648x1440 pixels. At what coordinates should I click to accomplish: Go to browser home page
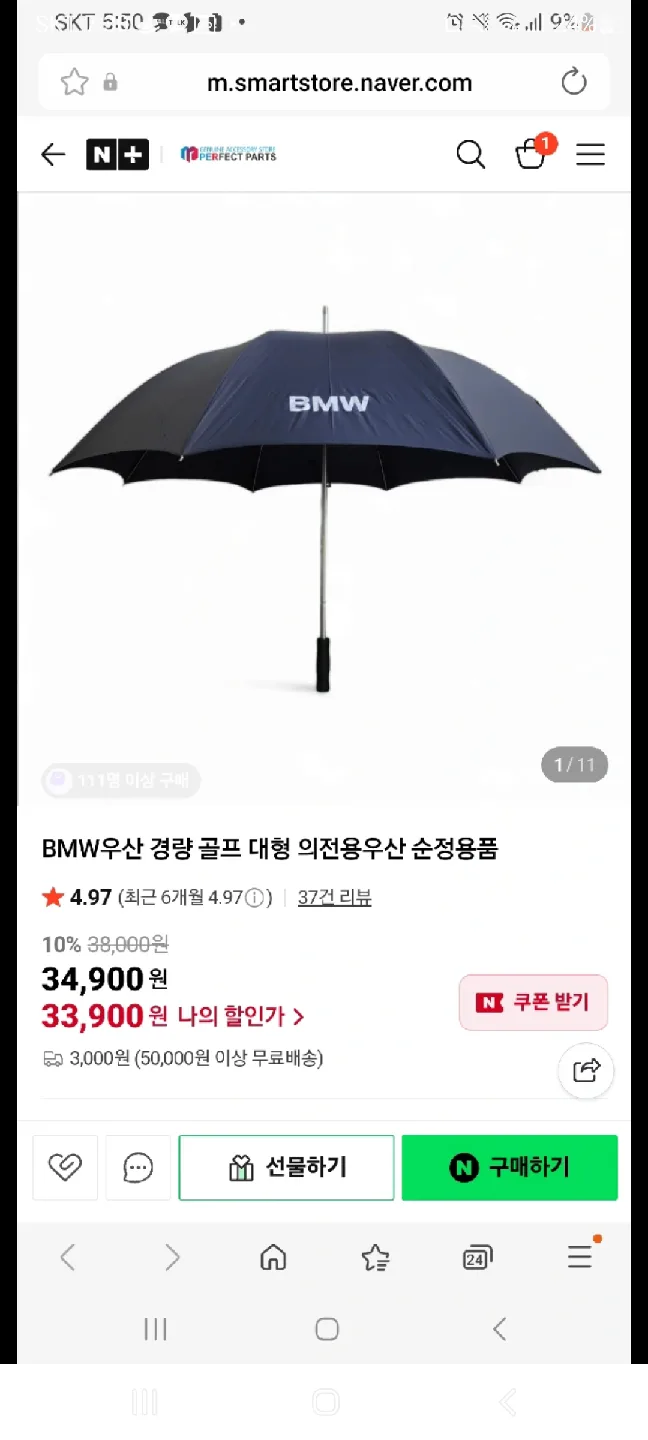(273, 1257)
